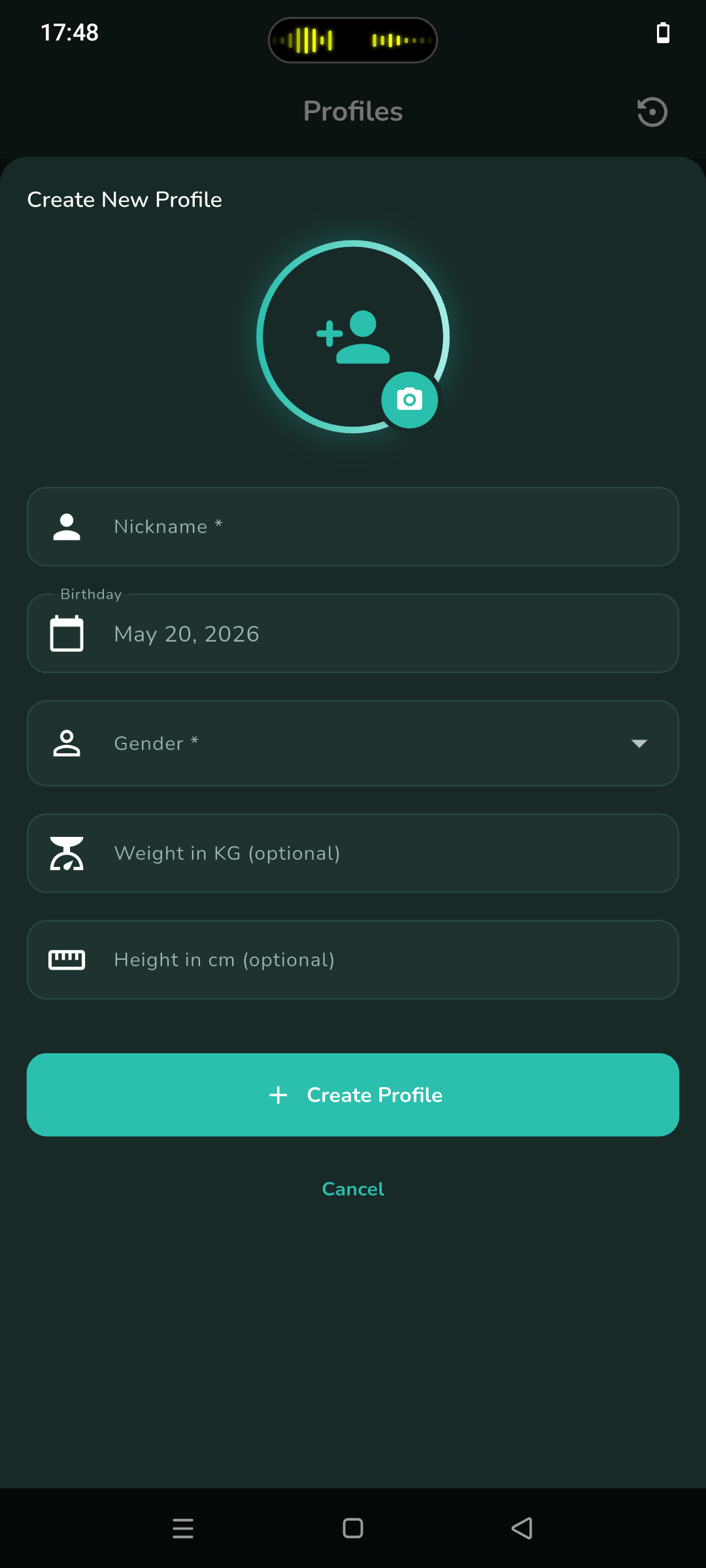Cancel creating the new profile
This screenshot has width=706, height=1568.
click(x=353, y=1189)
